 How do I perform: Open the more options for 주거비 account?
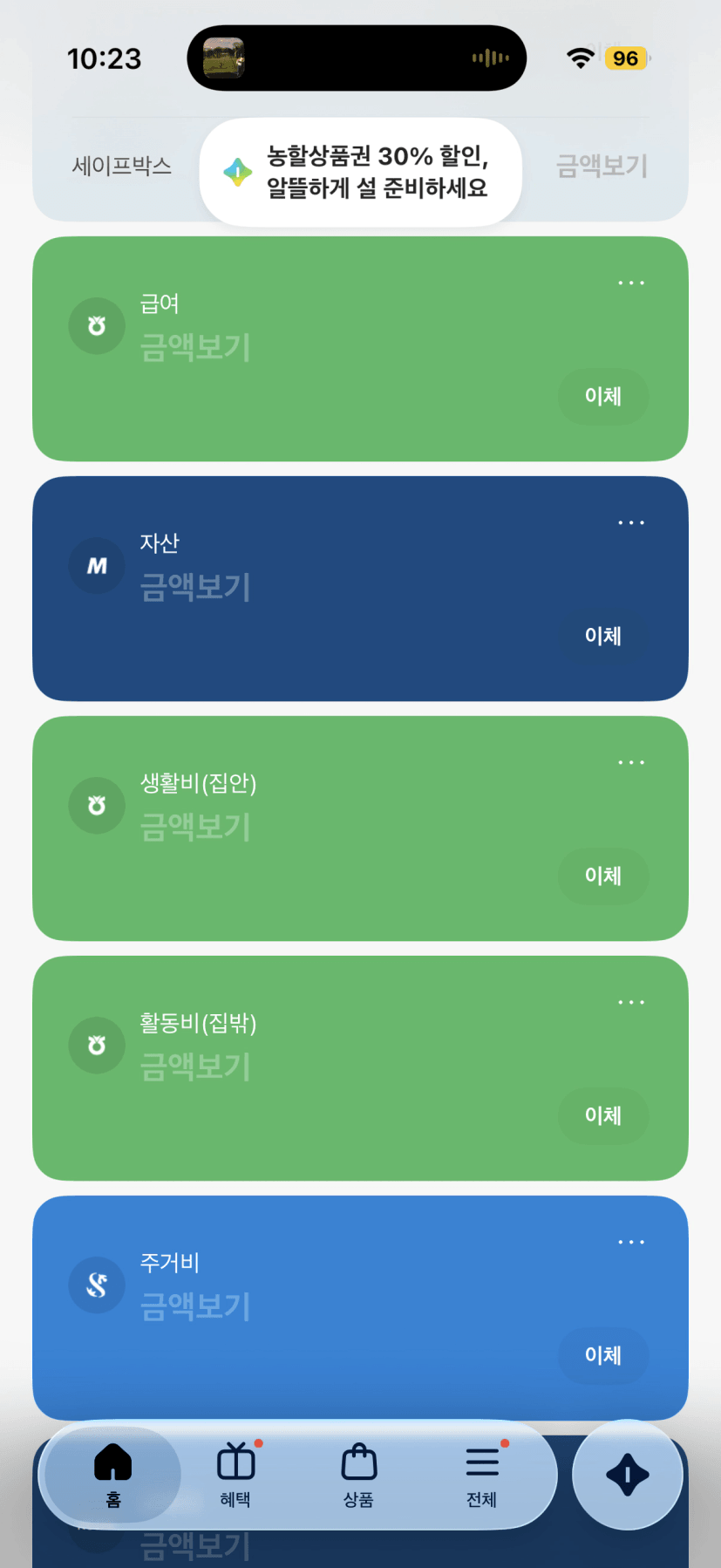pos(630,1243)
